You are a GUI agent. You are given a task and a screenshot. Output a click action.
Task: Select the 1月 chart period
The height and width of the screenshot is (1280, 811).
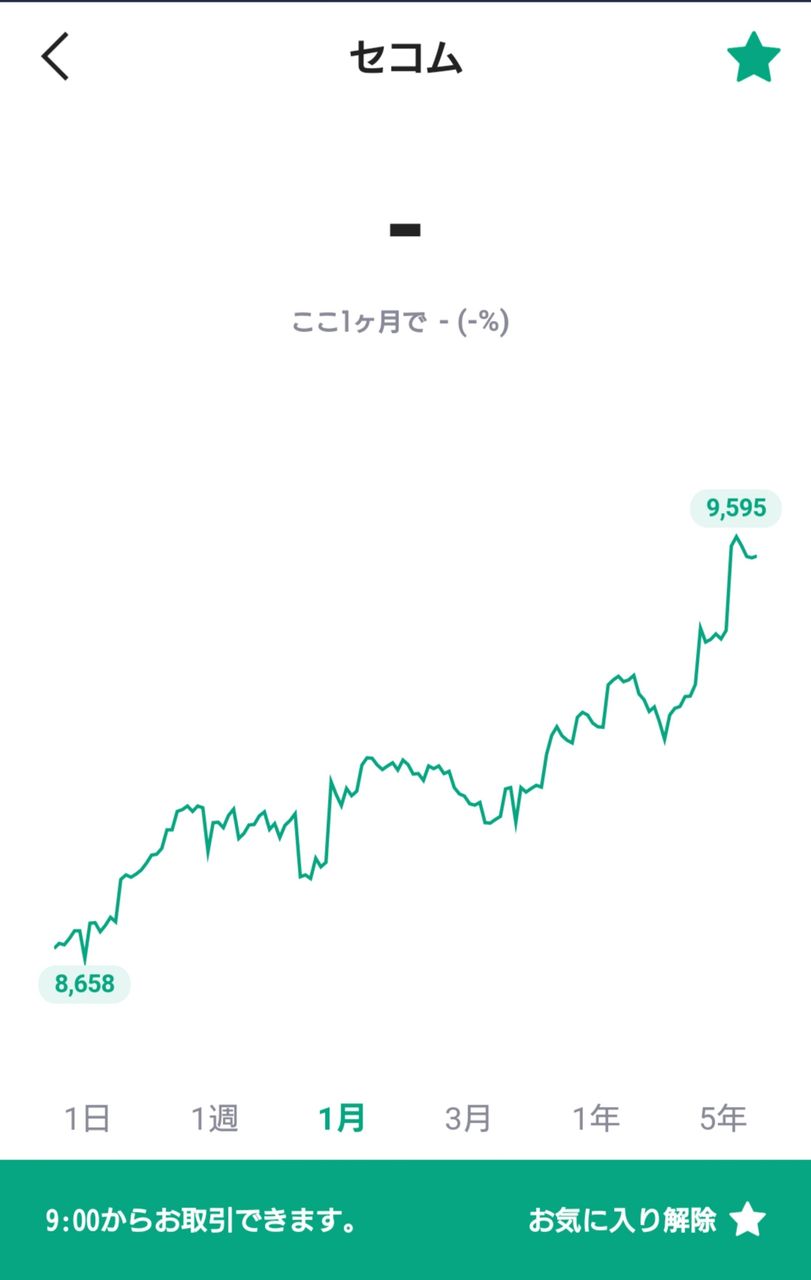pyautogui.click(x=342, y=1119)
